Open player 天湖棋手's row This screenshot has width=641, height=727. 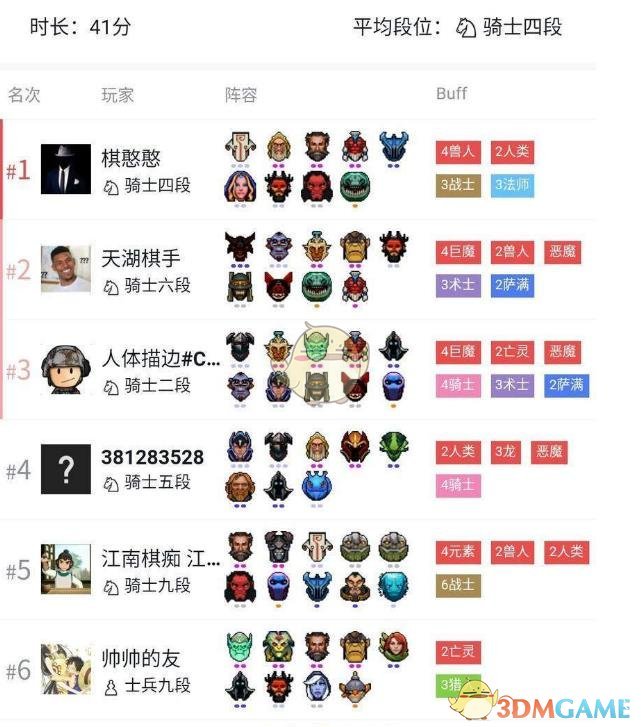pyautogui.click(x=141, y=258)
